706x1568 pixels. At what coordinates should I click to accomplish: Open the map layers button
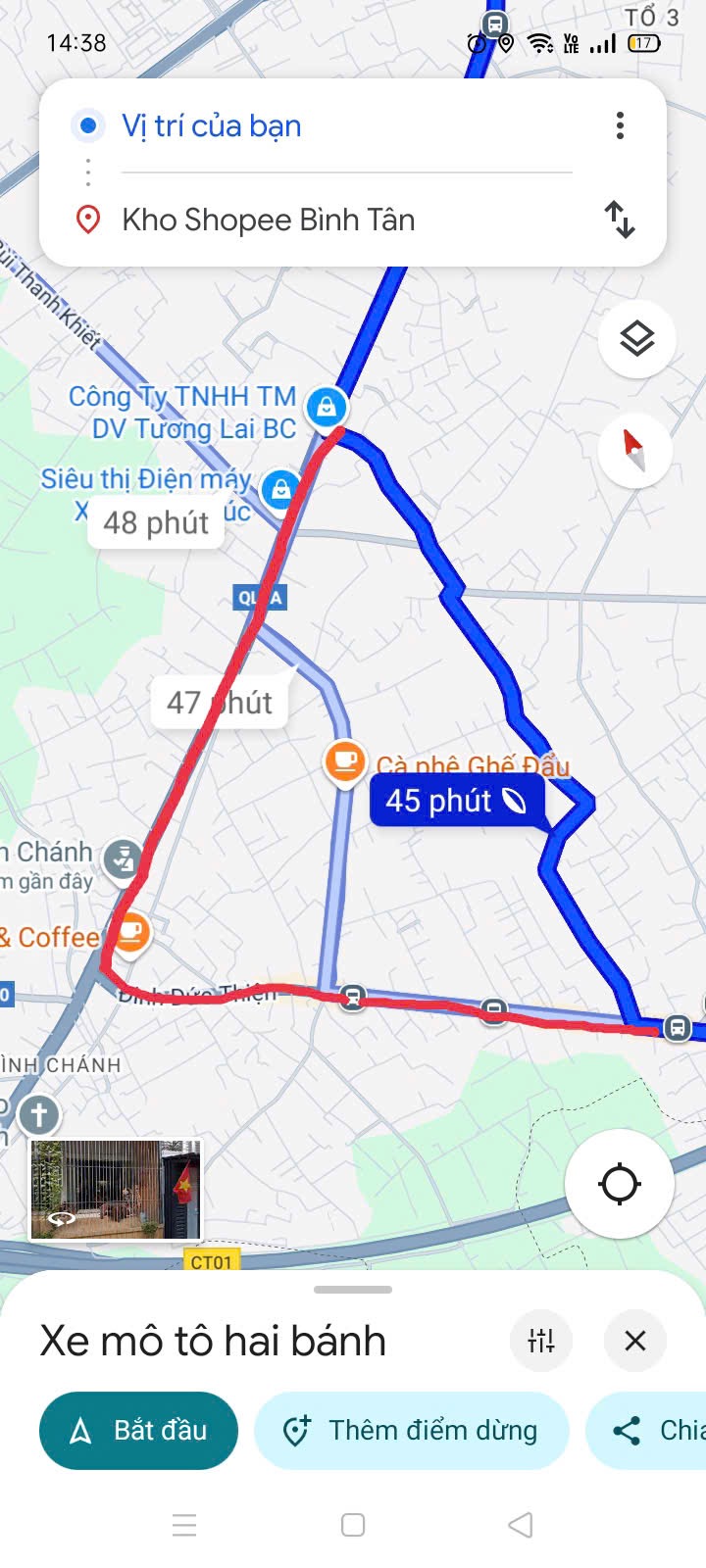pos(637,340)
